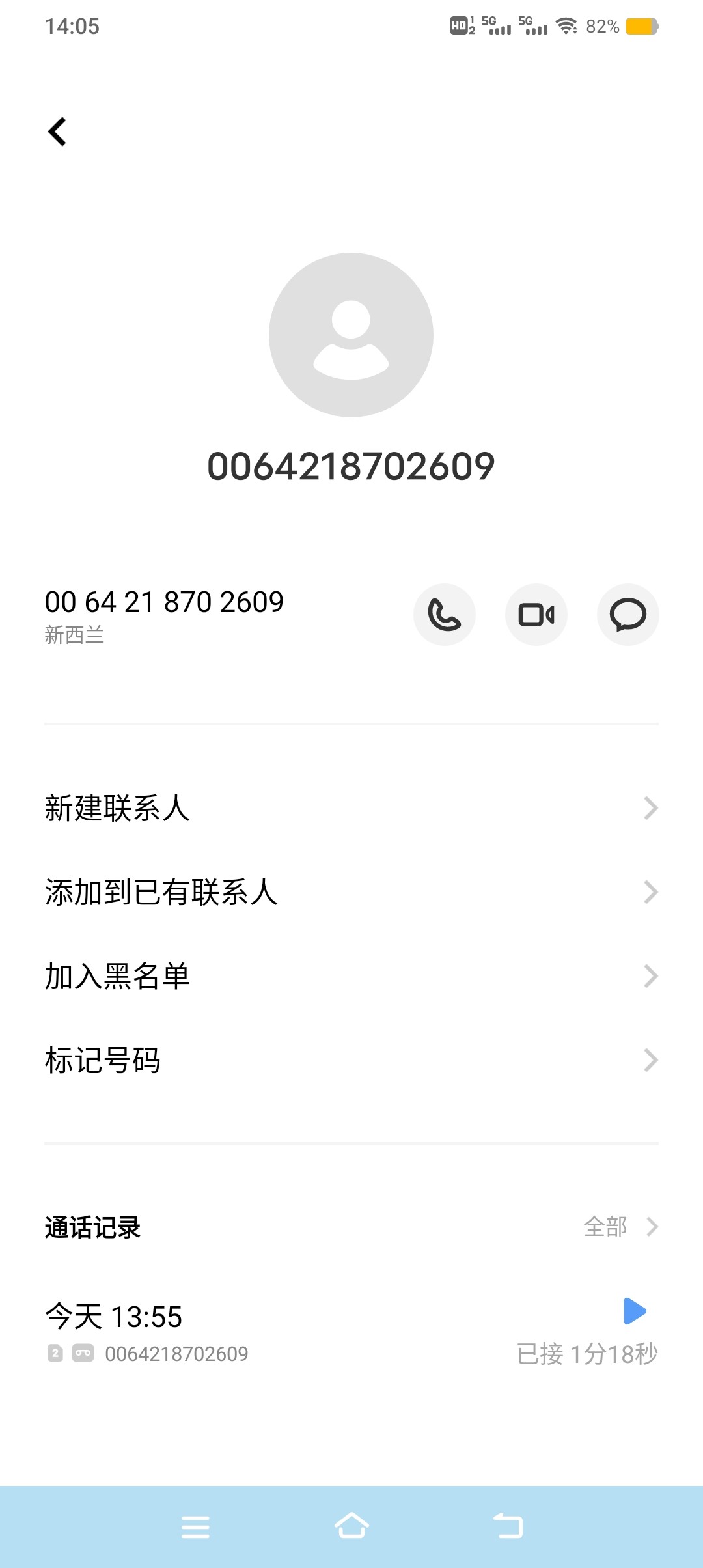The width and height of the screenshot is (703, 1568).
Task: Call the number 00 64 21 870 2609
Action: point(445,615)
